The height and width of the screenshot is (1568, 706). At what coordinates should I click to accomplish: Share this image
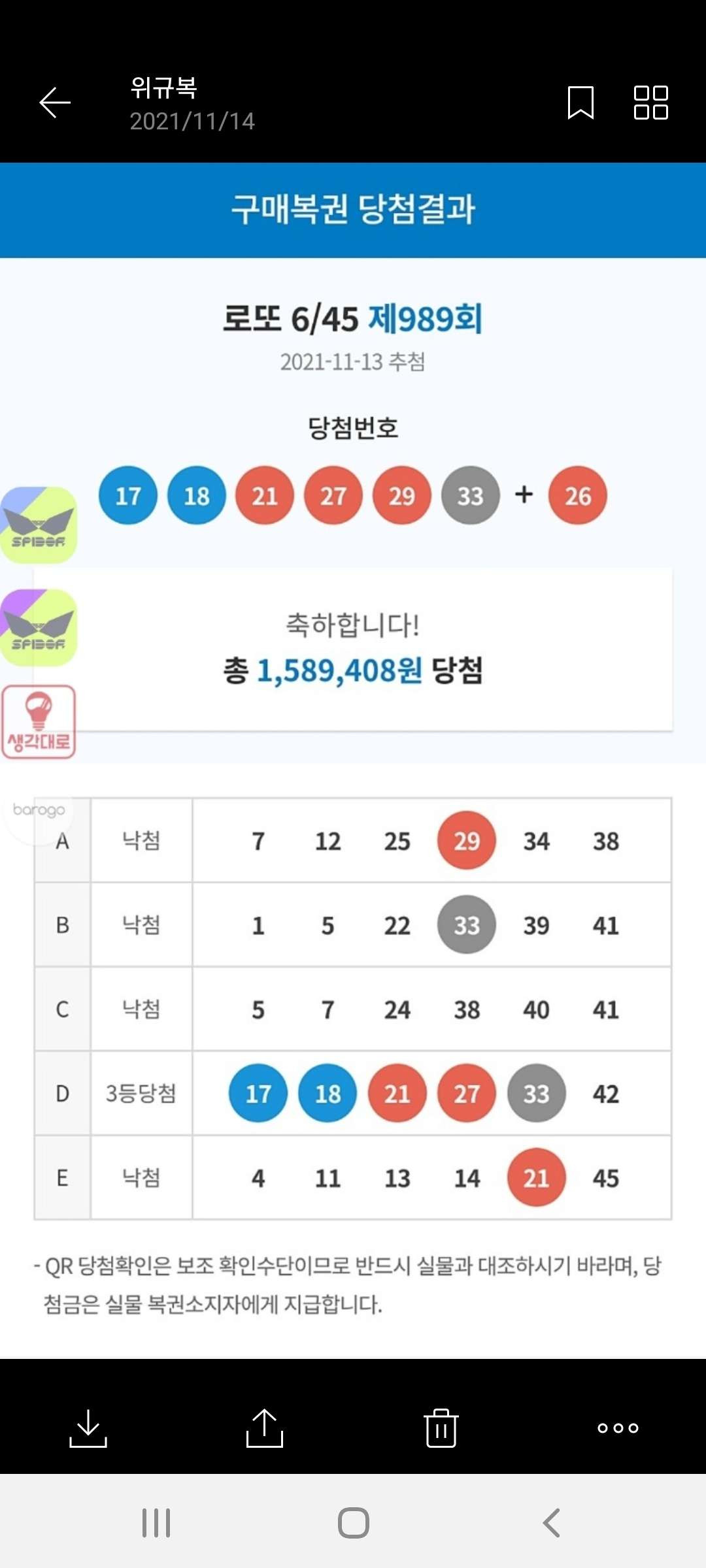(265, 1428)
